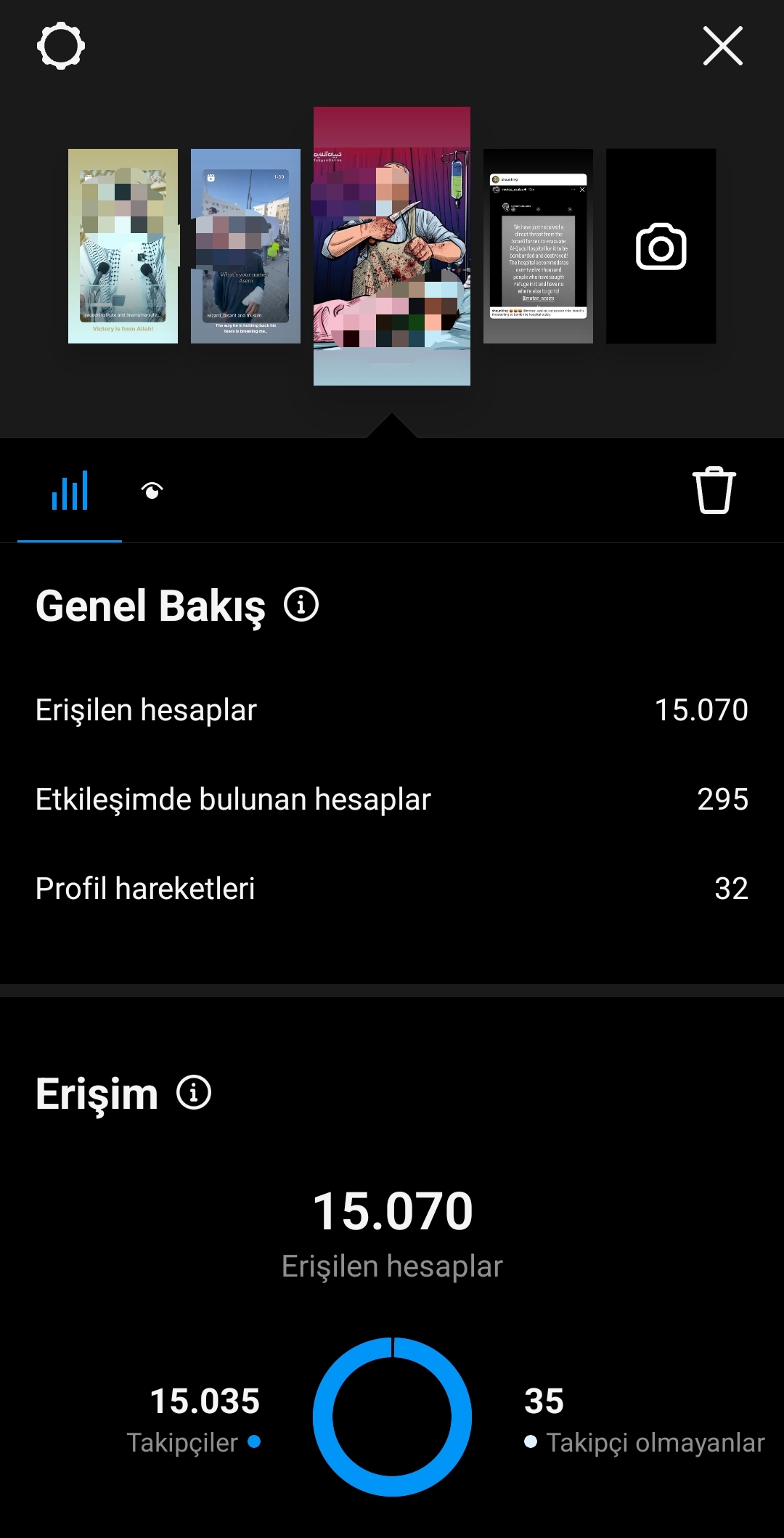Select the hospital threat text story thumbnail
This screenshot has height=1538, width=784.
tap(538, 246)
